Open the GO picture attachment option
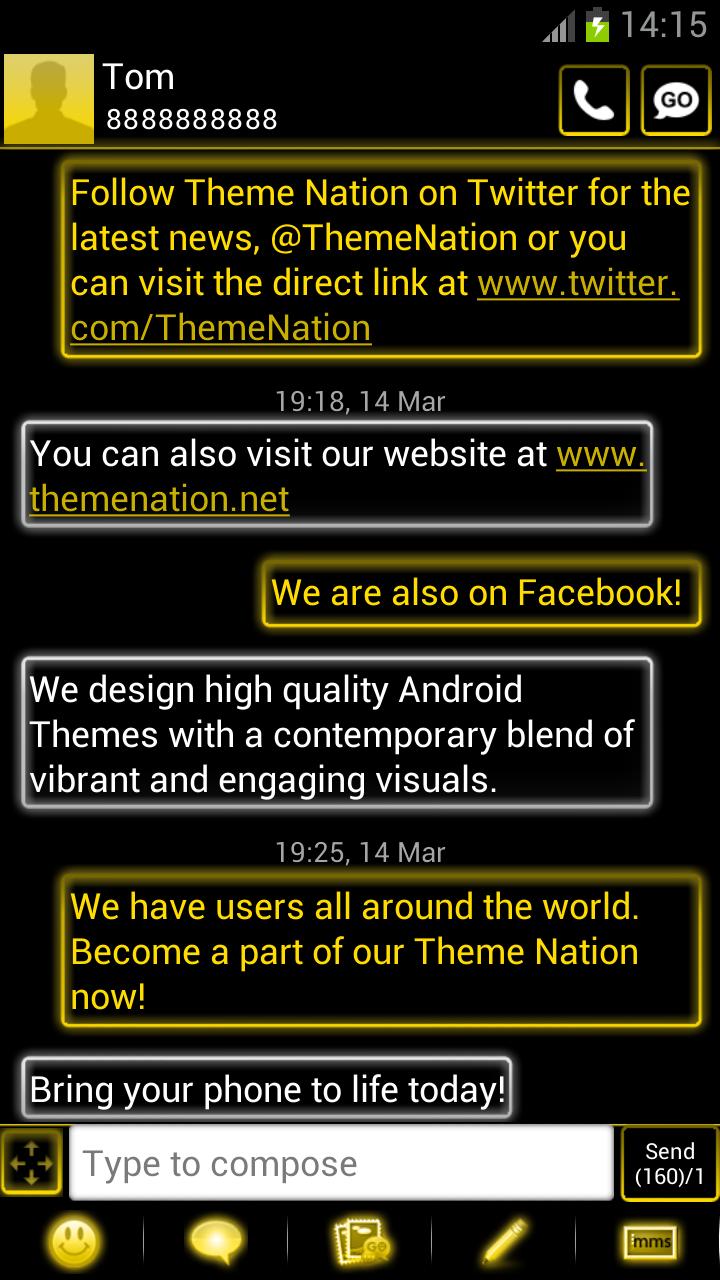Viewport: 720px width, 1280px height. pyautogui.click(x=361, y=1242)
